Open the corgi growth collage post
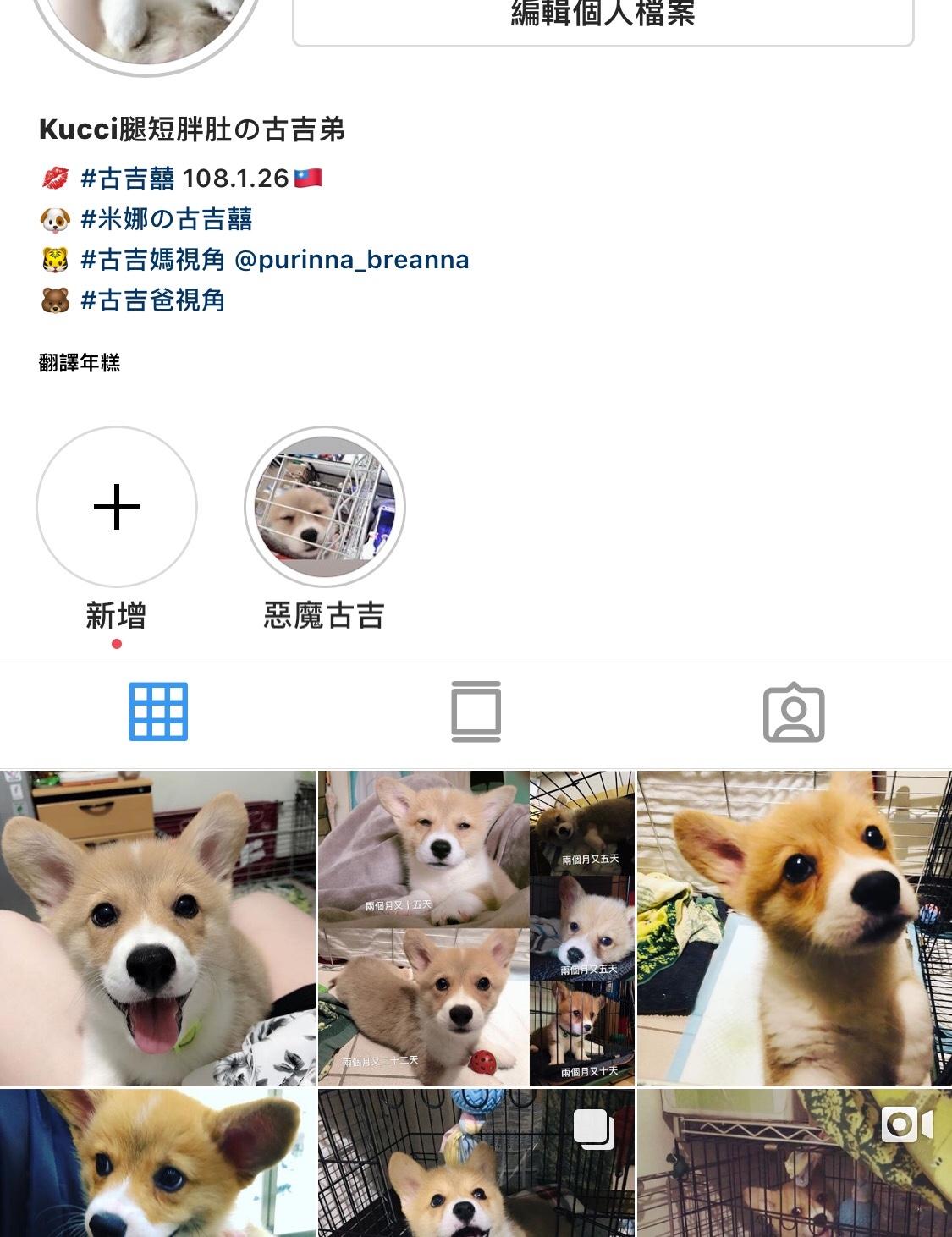The image size is (952, 1237). (x=476, y=928)
